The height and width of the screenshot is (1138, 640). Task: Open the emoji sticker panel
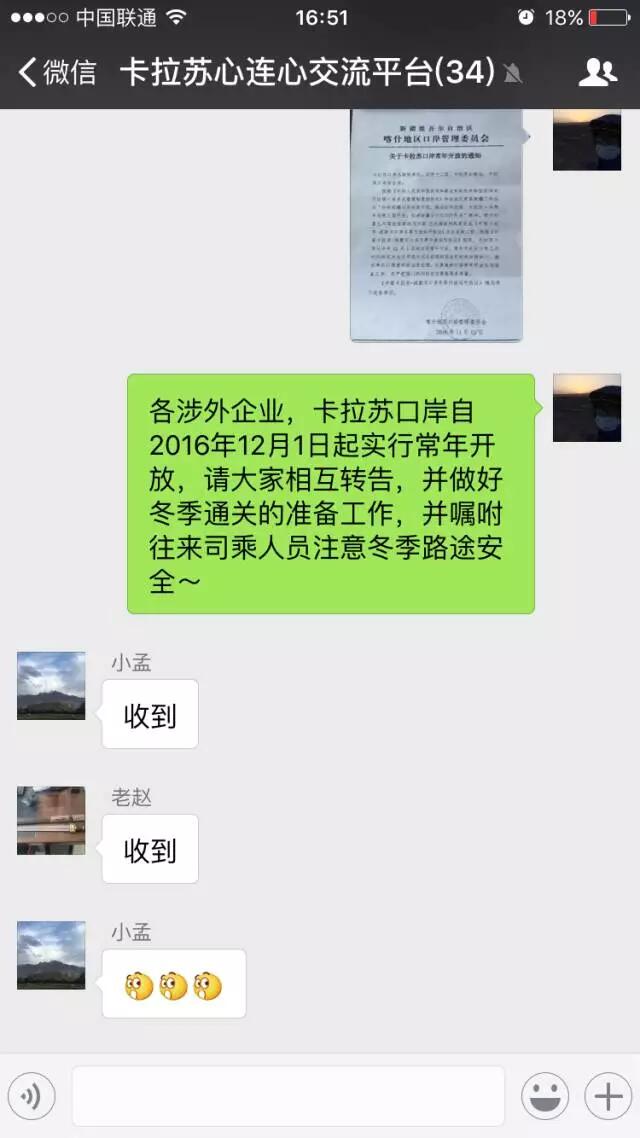(544, 1096)
